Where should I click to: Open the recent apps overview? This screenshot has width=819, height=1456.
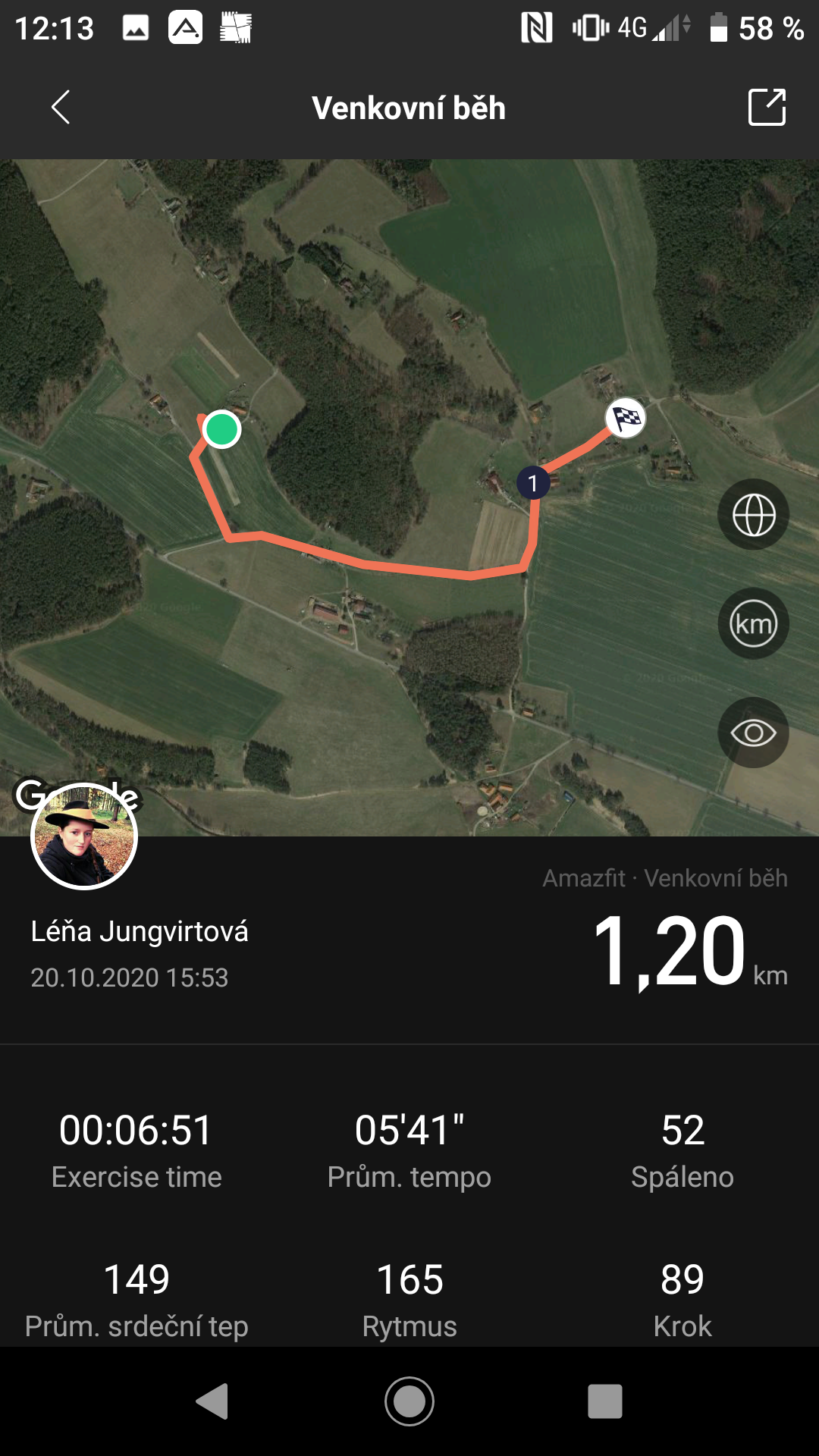[x=605, y=1401]
